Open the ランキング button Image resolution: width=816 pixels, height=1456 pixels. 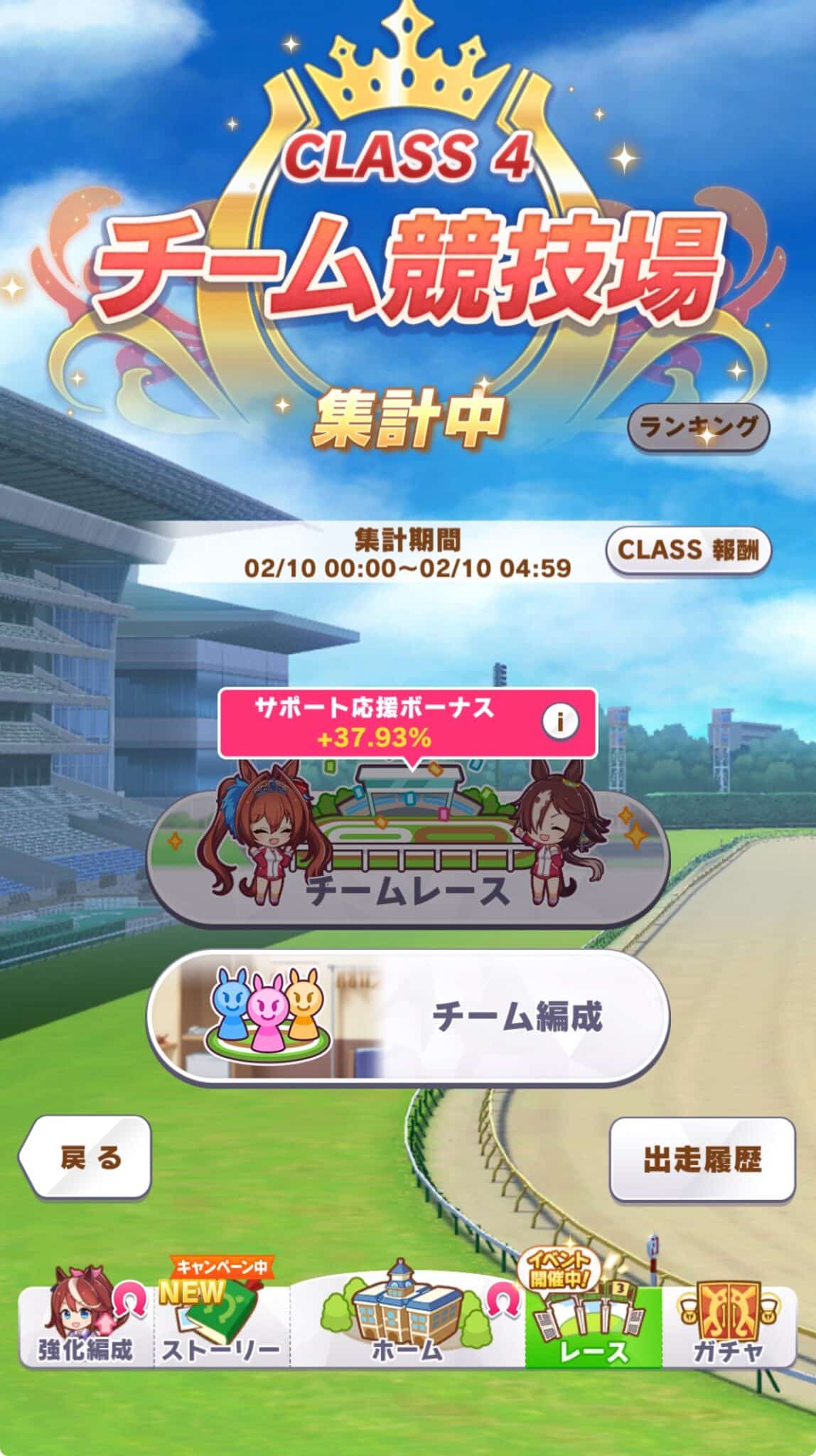click(699, 428)
